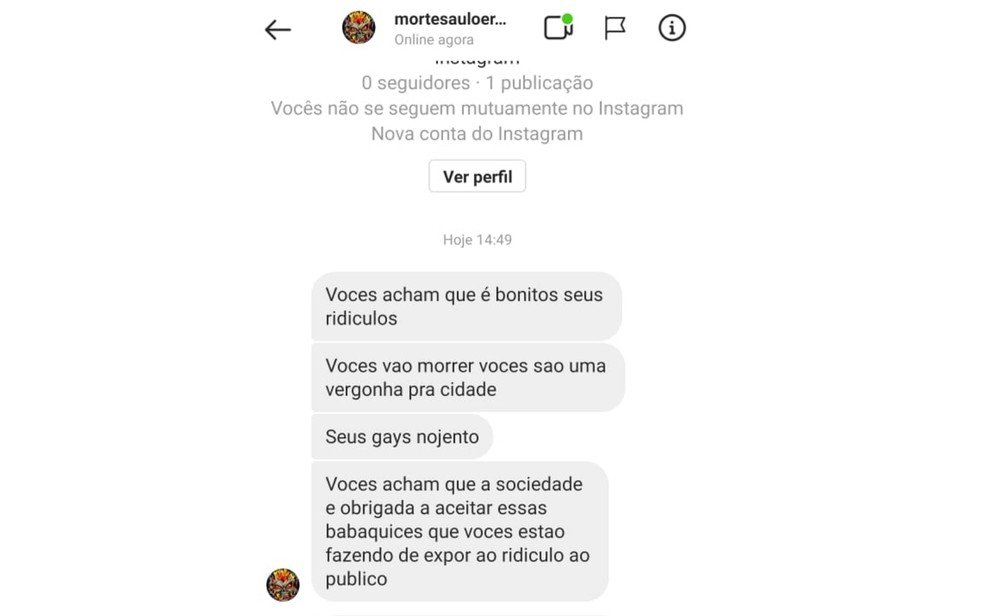984x616 pixels.
Task: Go back using the arrow icon
Action: click(278, 29)
